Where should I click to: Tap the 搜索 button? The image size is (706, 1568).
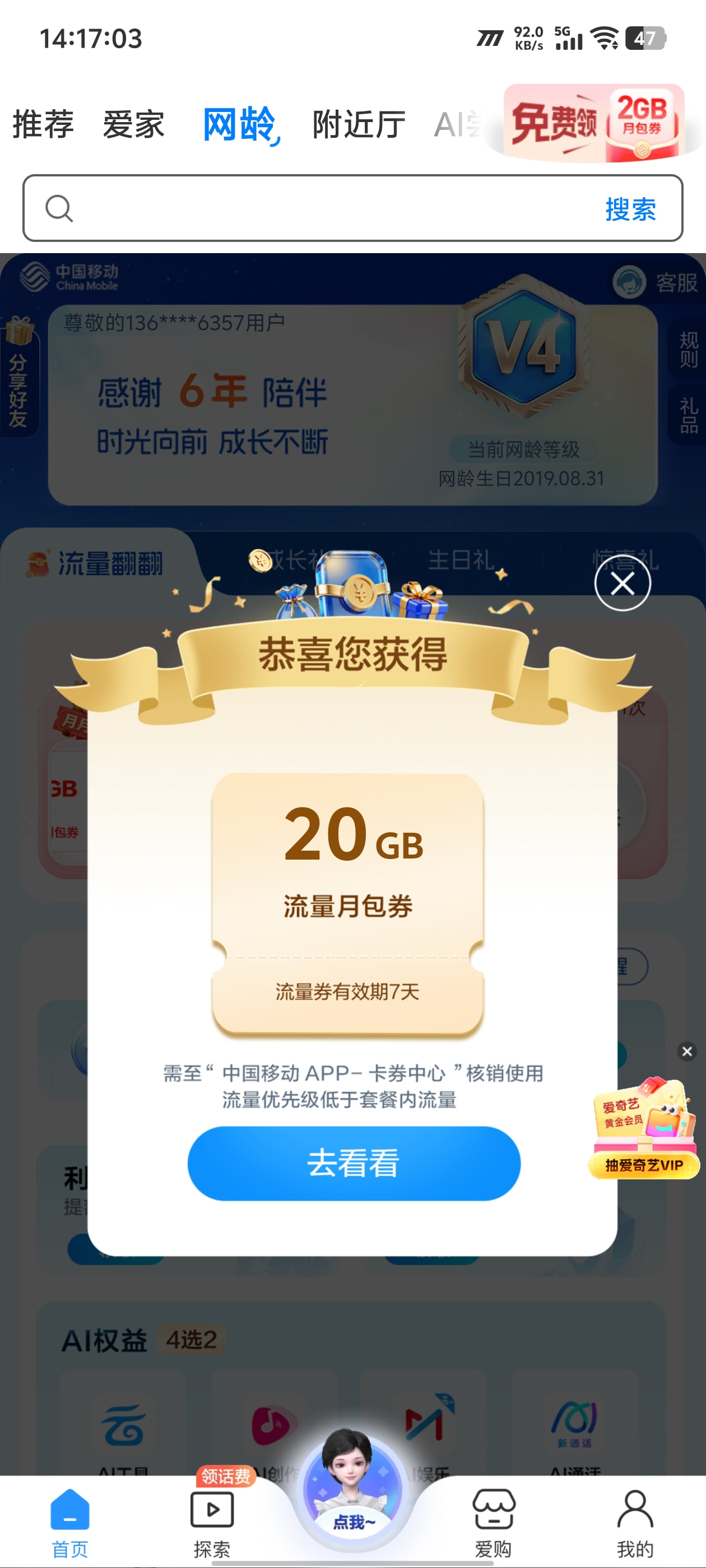coord(630,209)
